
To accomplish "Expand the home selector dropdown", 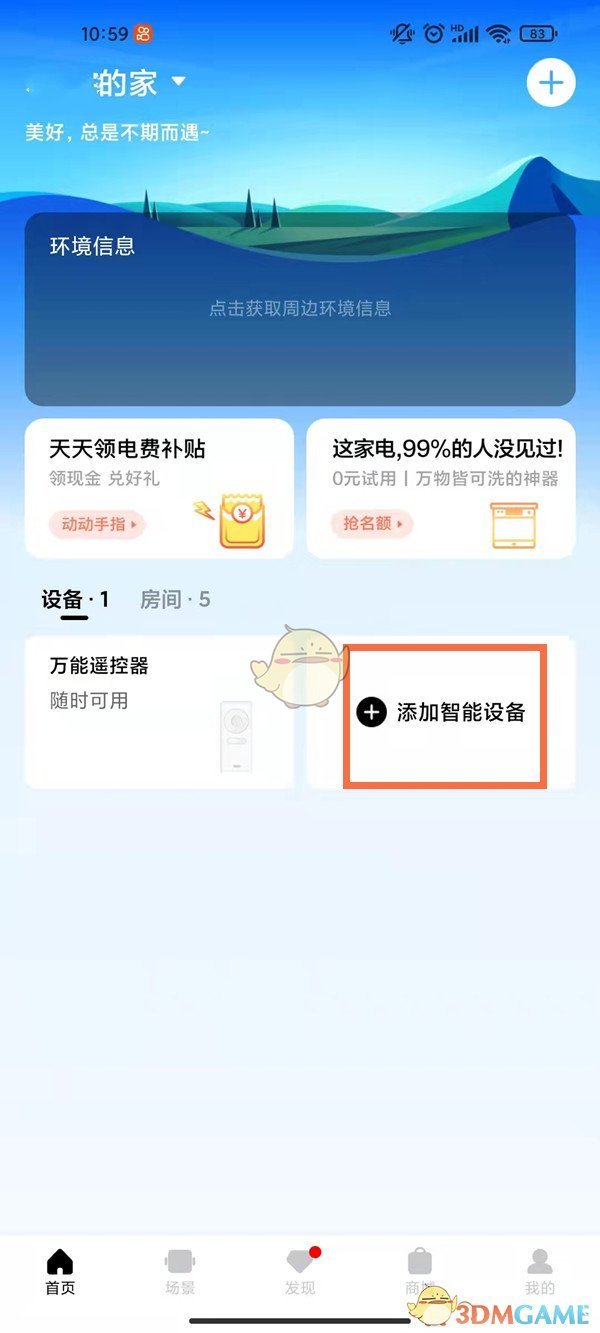I will tap(179, 81).
